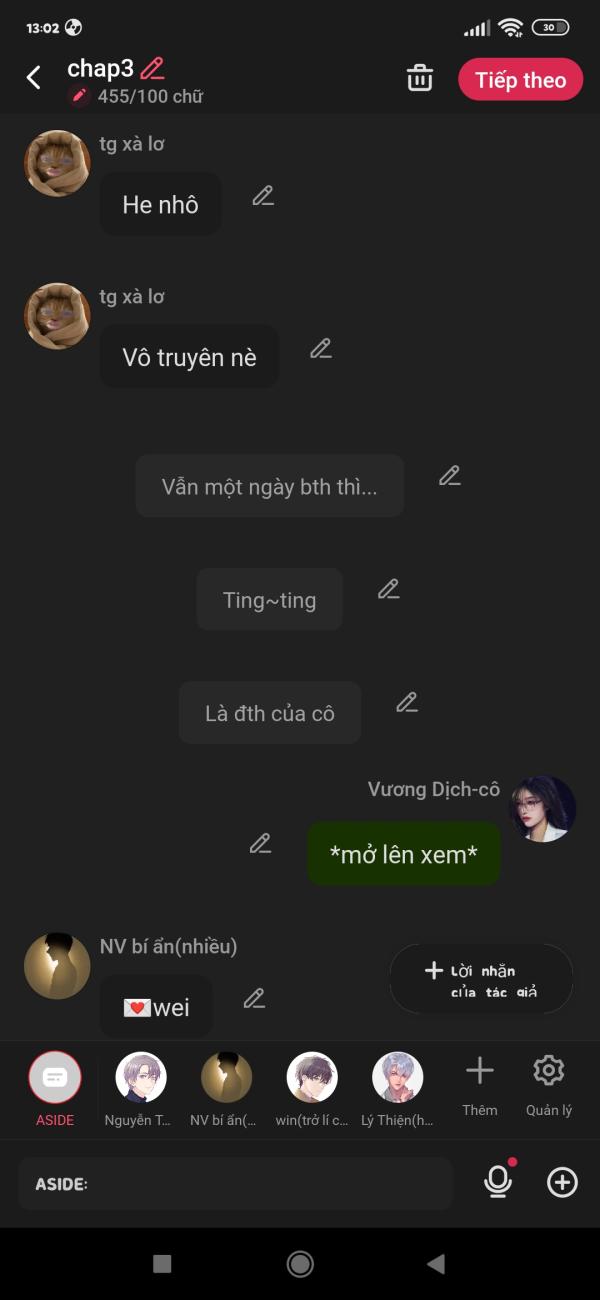Select character Nguyễn T...

tap(140, 1089)
